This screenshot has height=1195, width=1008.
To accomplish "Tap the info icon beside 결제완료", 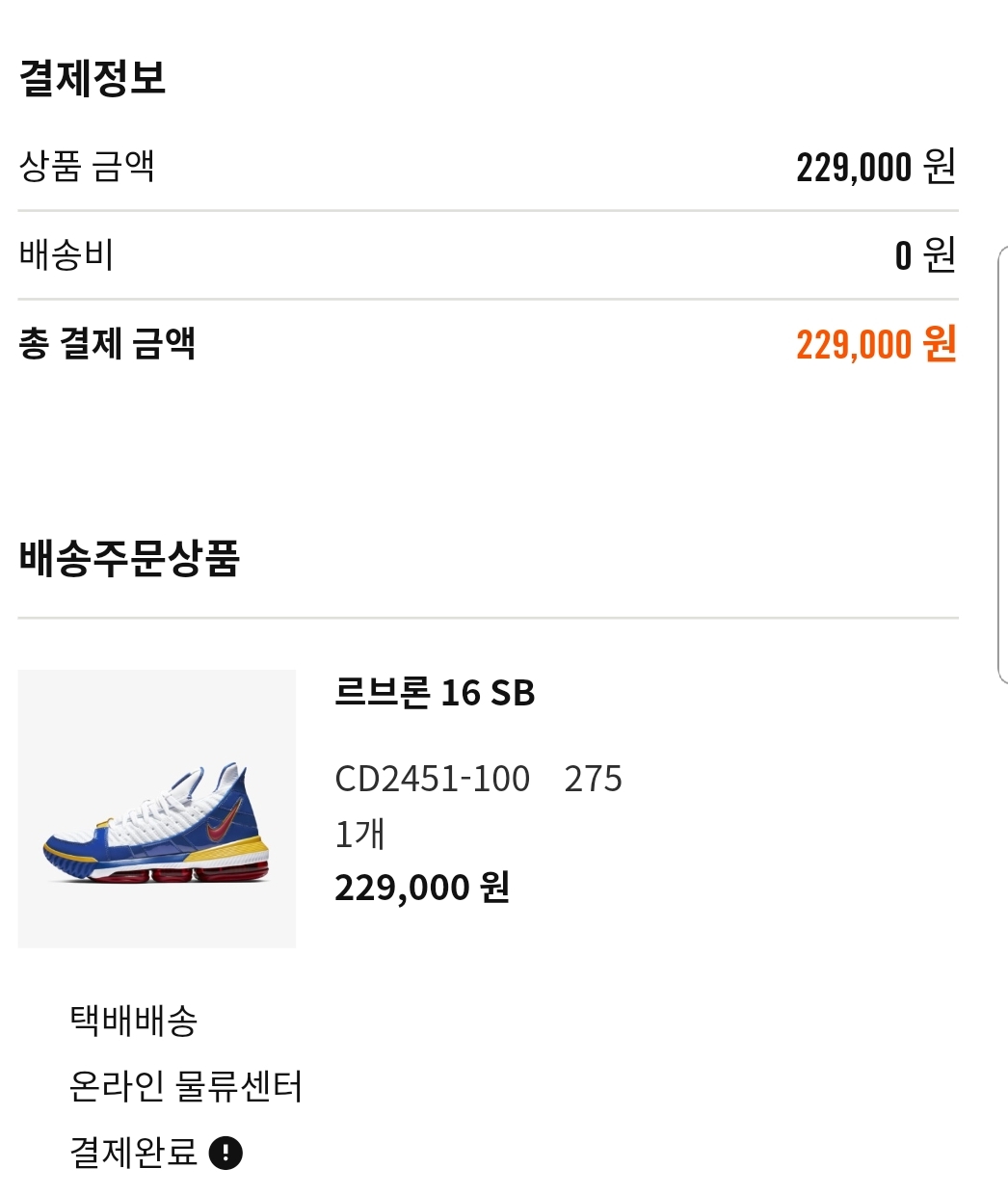I will pos(226,1153).
